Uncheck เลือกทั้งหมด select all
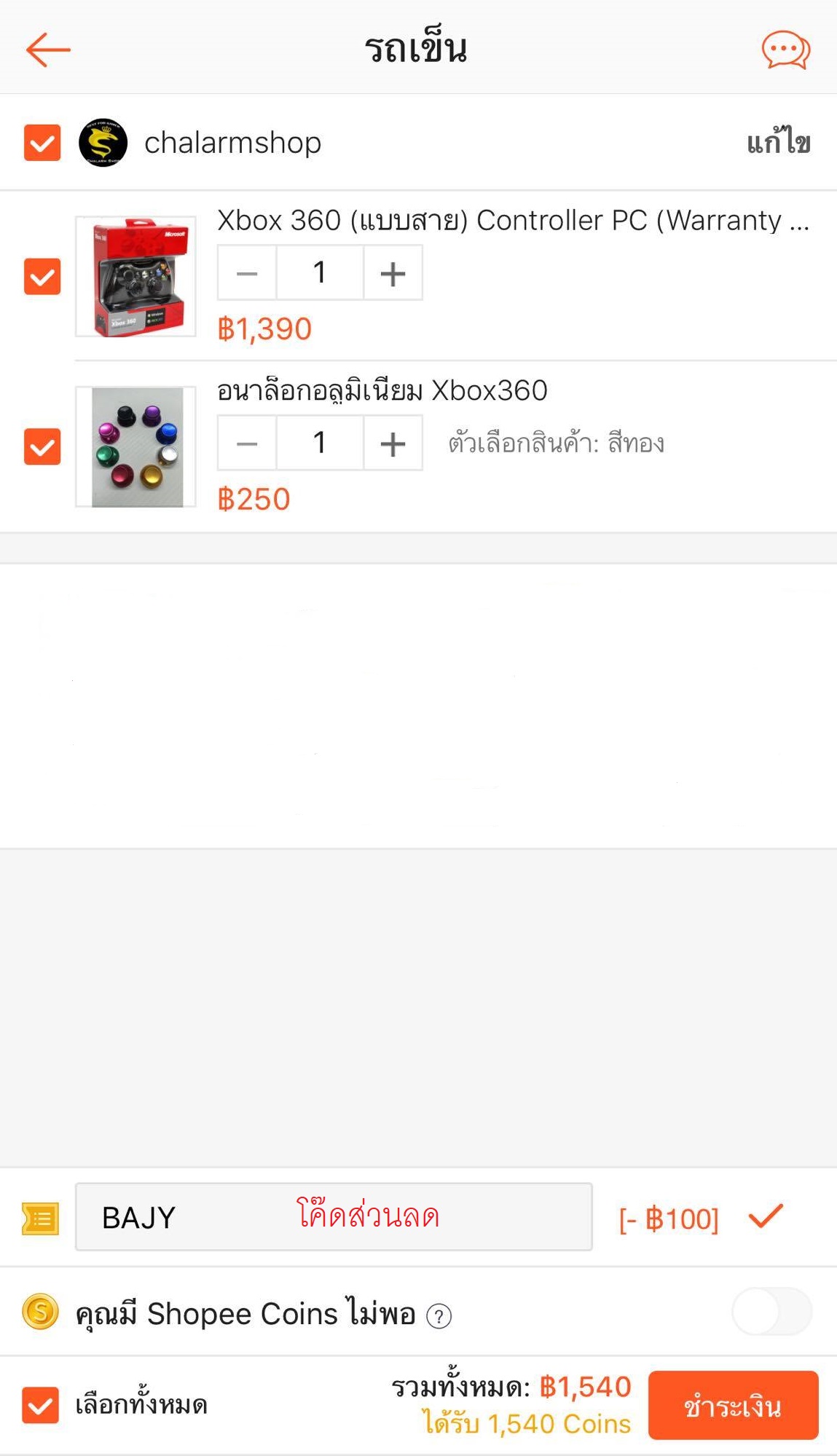The image size is (837, 1456). [41, 1405]
